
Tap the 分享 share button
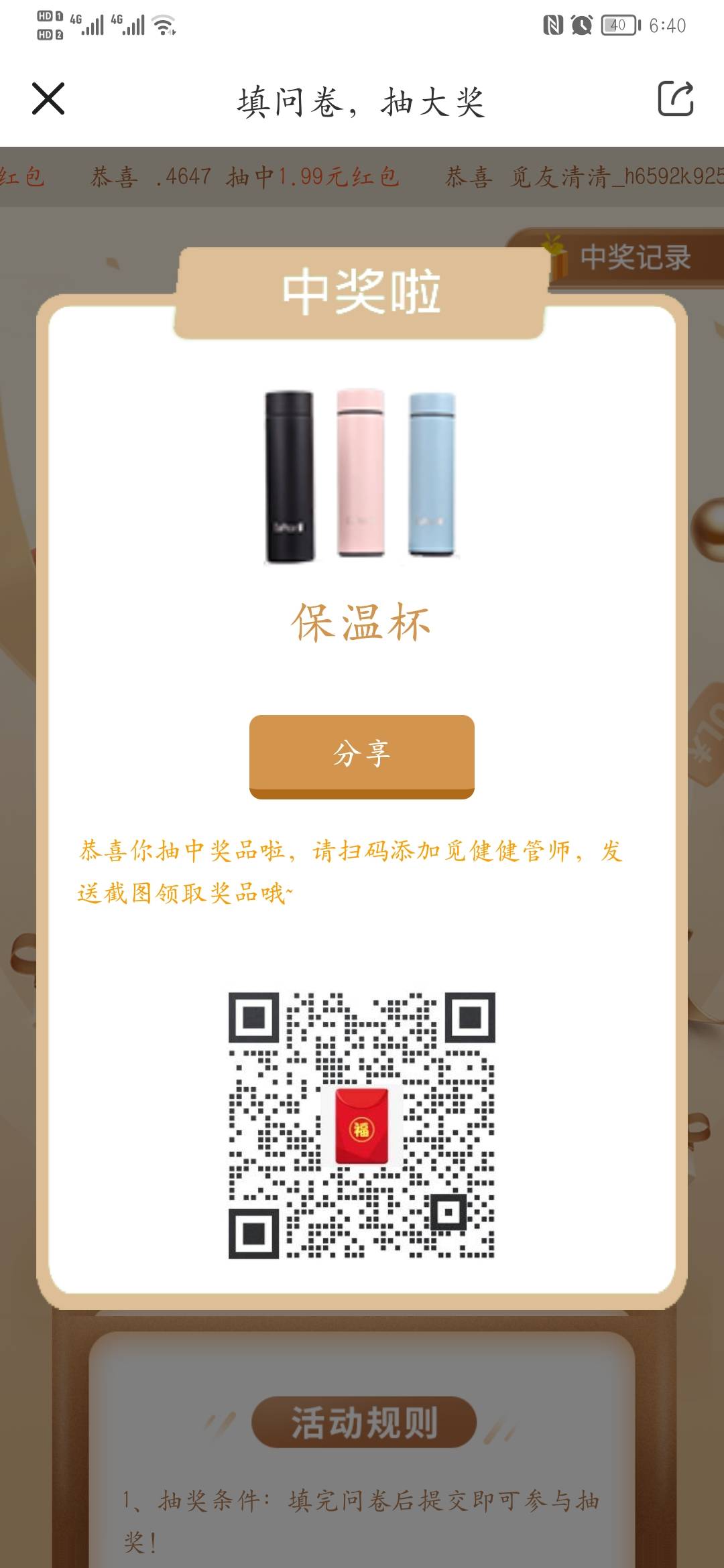pos(362,756)
